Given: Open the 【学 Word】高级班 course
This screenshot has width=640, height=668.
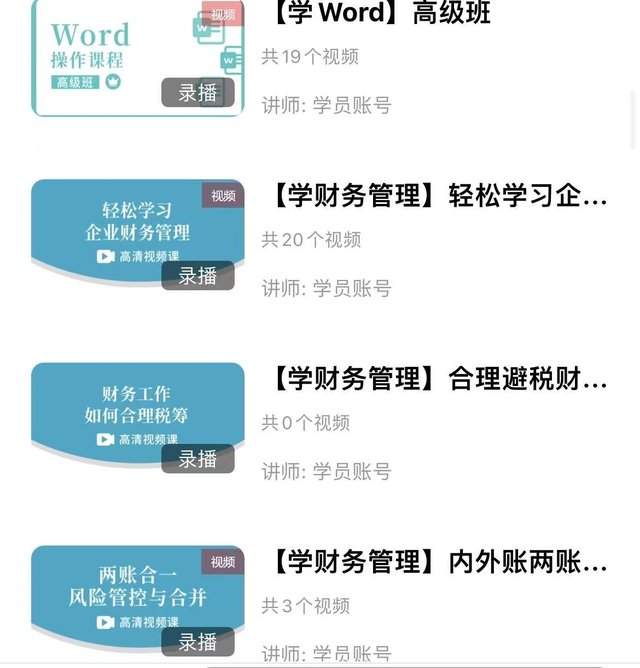Looking at the screenshot, I should pos(380,14).
